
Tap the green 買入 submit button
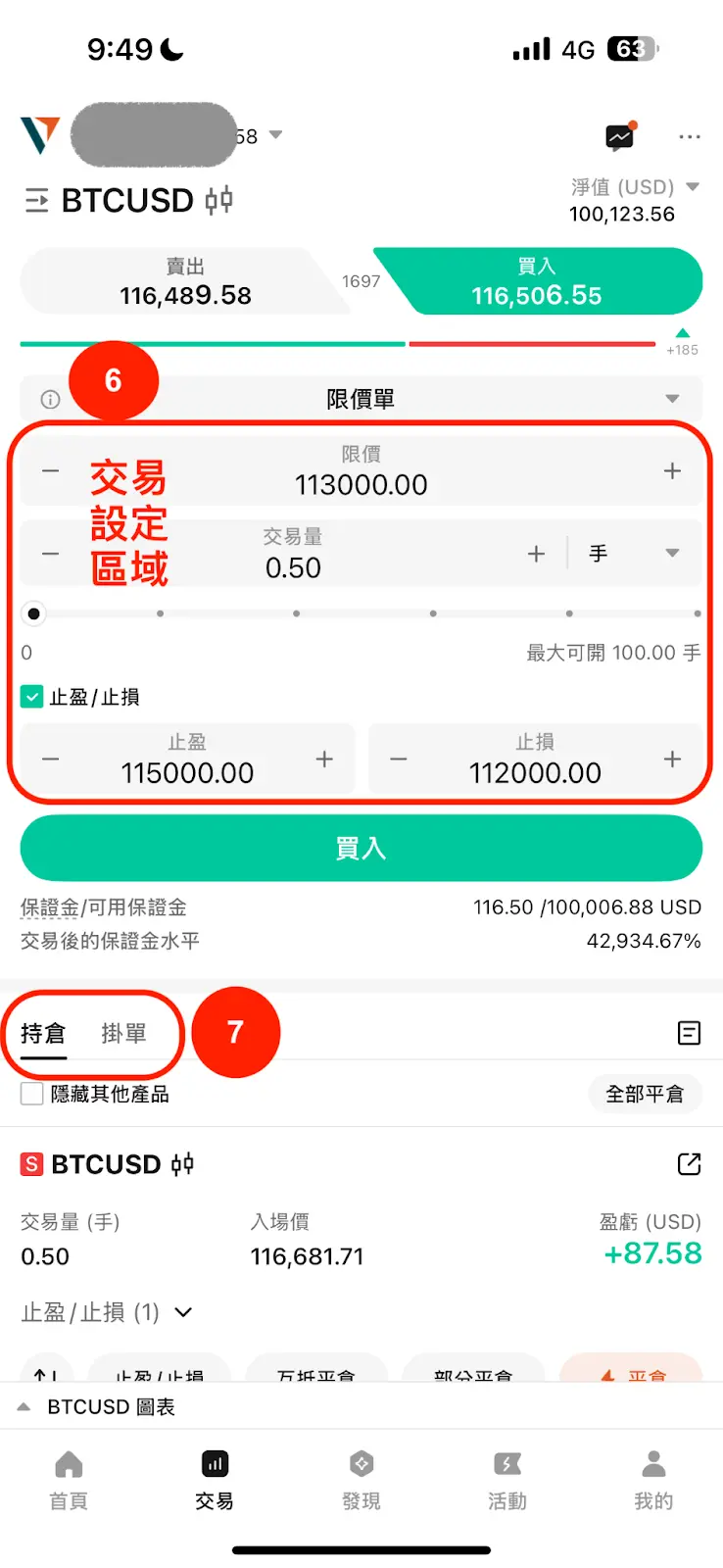click(x=361, y=848)
